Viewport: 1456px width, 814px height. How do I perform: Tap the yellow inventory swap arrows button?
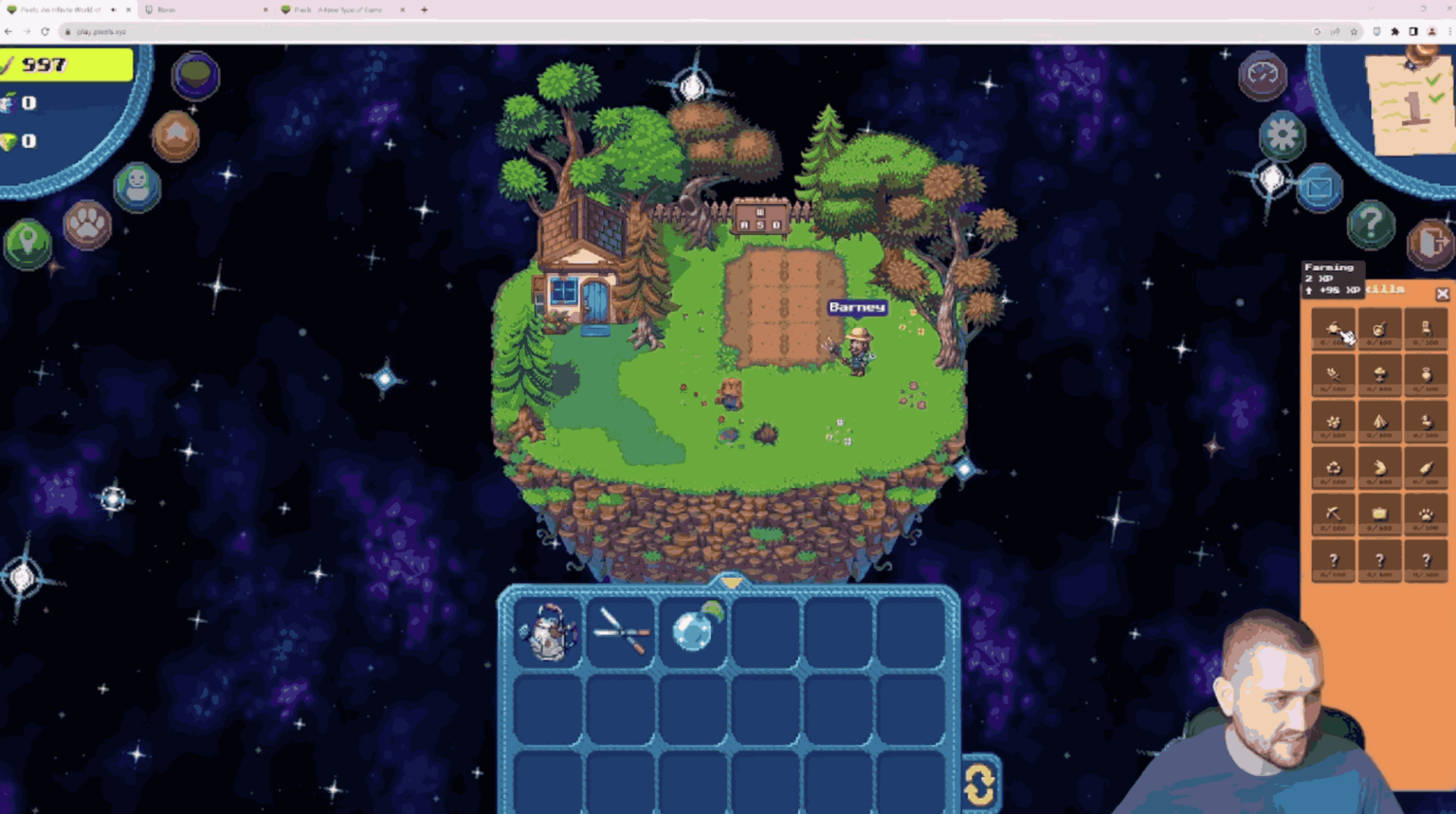click(x=980, y=784)
